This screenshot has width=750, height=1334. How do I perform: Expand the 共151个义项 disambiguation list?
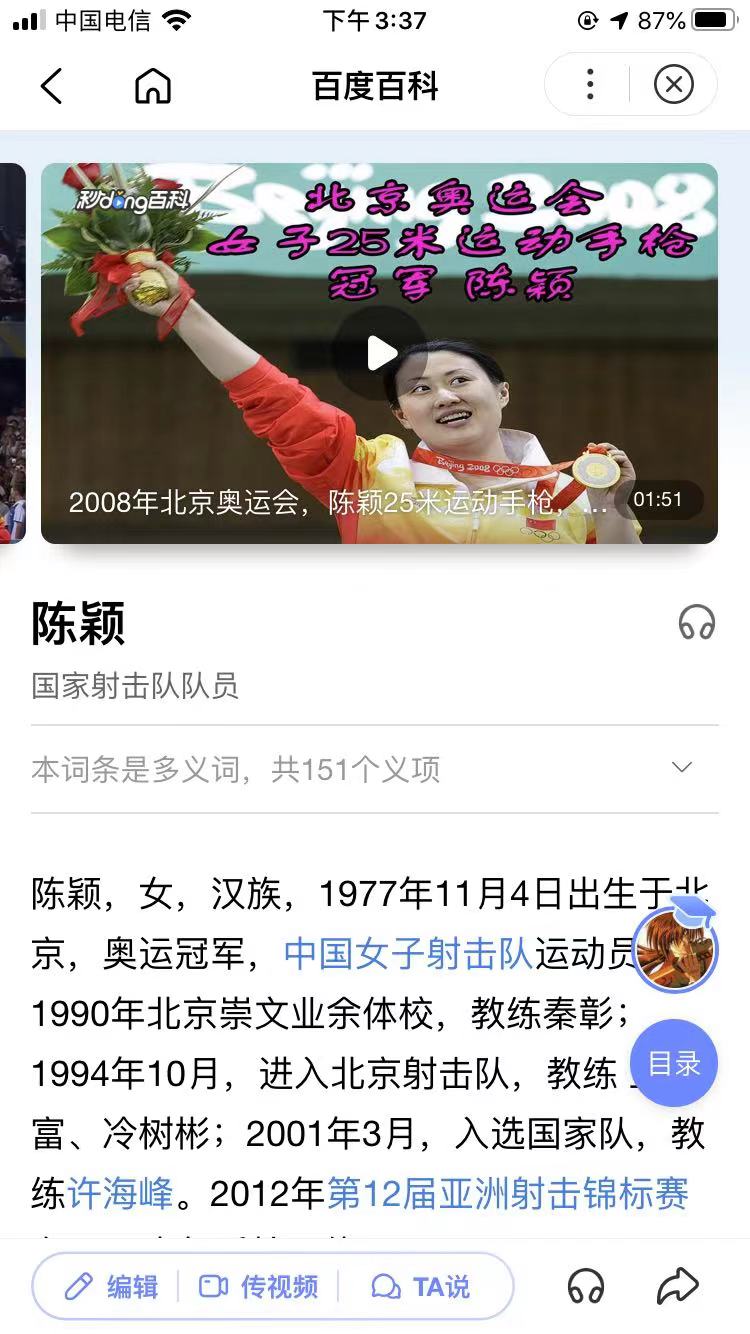pos(682,768)
